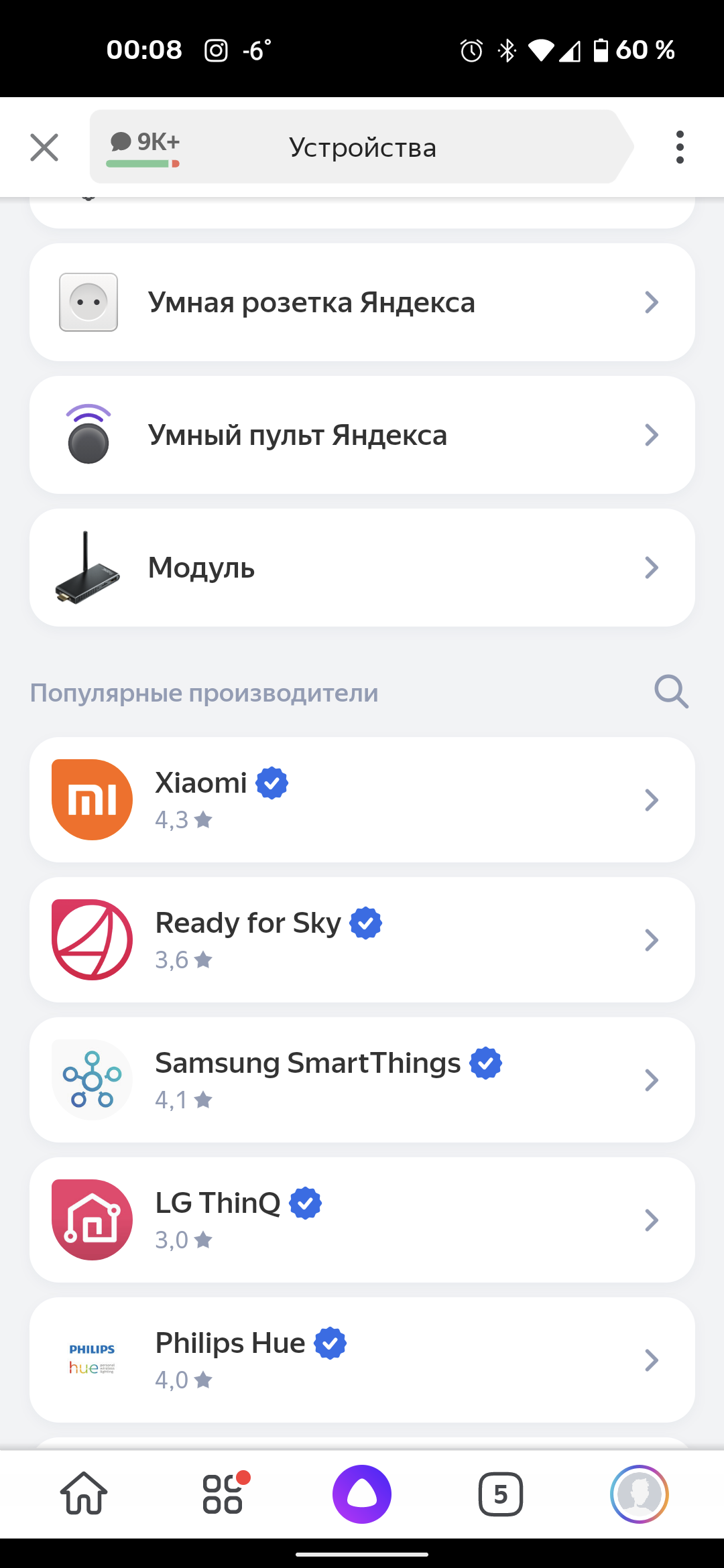Screen dimensions: 724x1568
Task: Open the Модуль device row
Action: [x=362, y=568]
